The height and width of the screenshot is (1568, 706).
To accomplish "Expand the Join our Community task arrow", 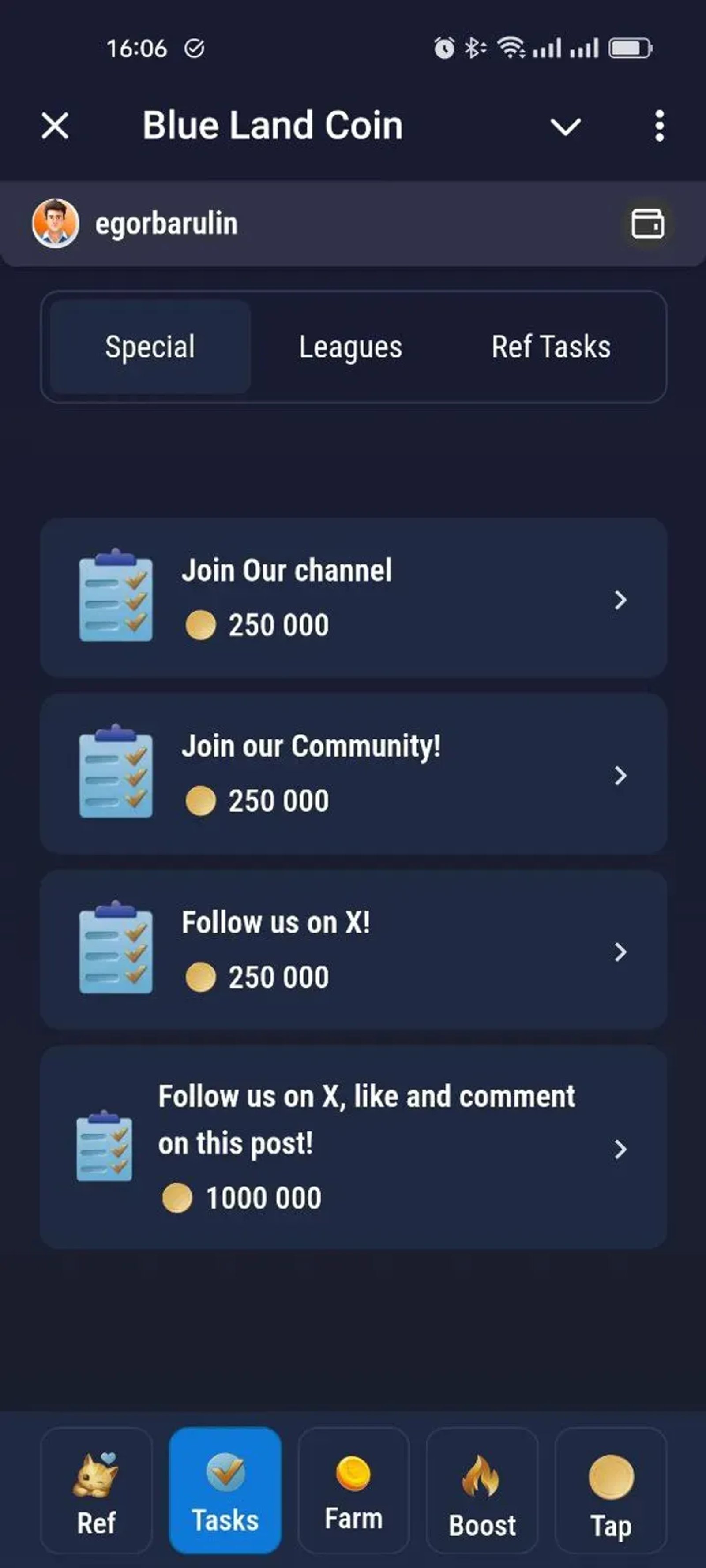I will [x=621, y=776].
